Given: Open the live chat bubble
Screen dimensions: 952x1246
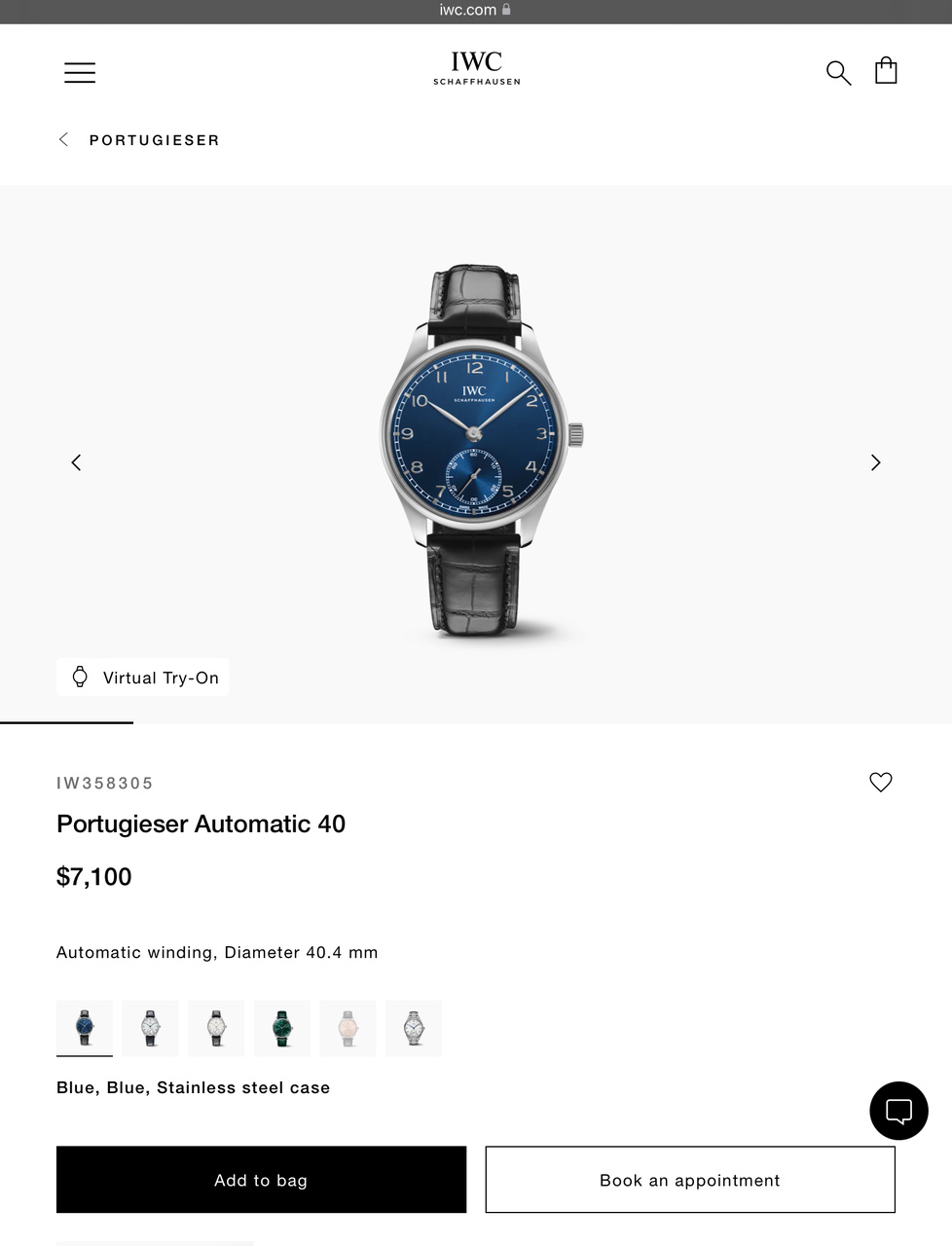Looking at the screenshot, I should coord(897,1111).
